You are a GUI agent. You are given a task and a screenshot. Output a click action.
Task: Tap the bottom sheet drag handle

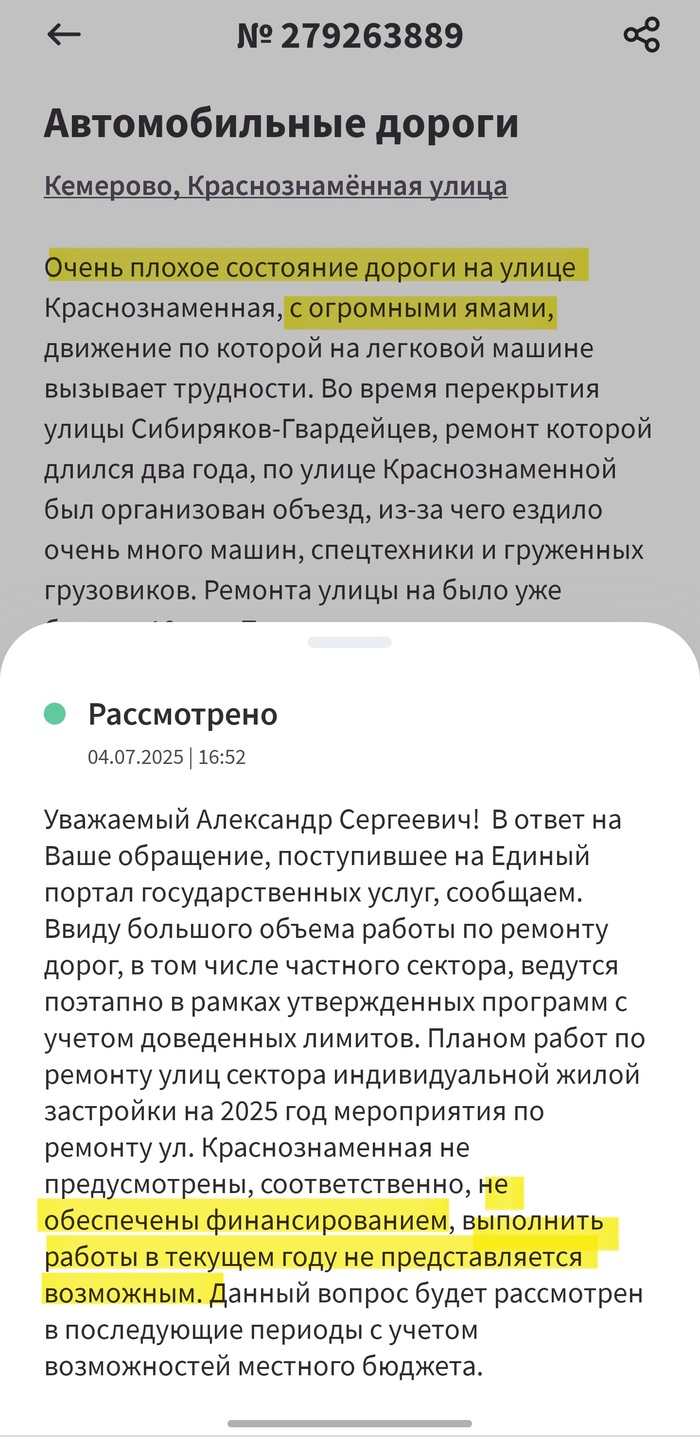[x=349, y=642]
